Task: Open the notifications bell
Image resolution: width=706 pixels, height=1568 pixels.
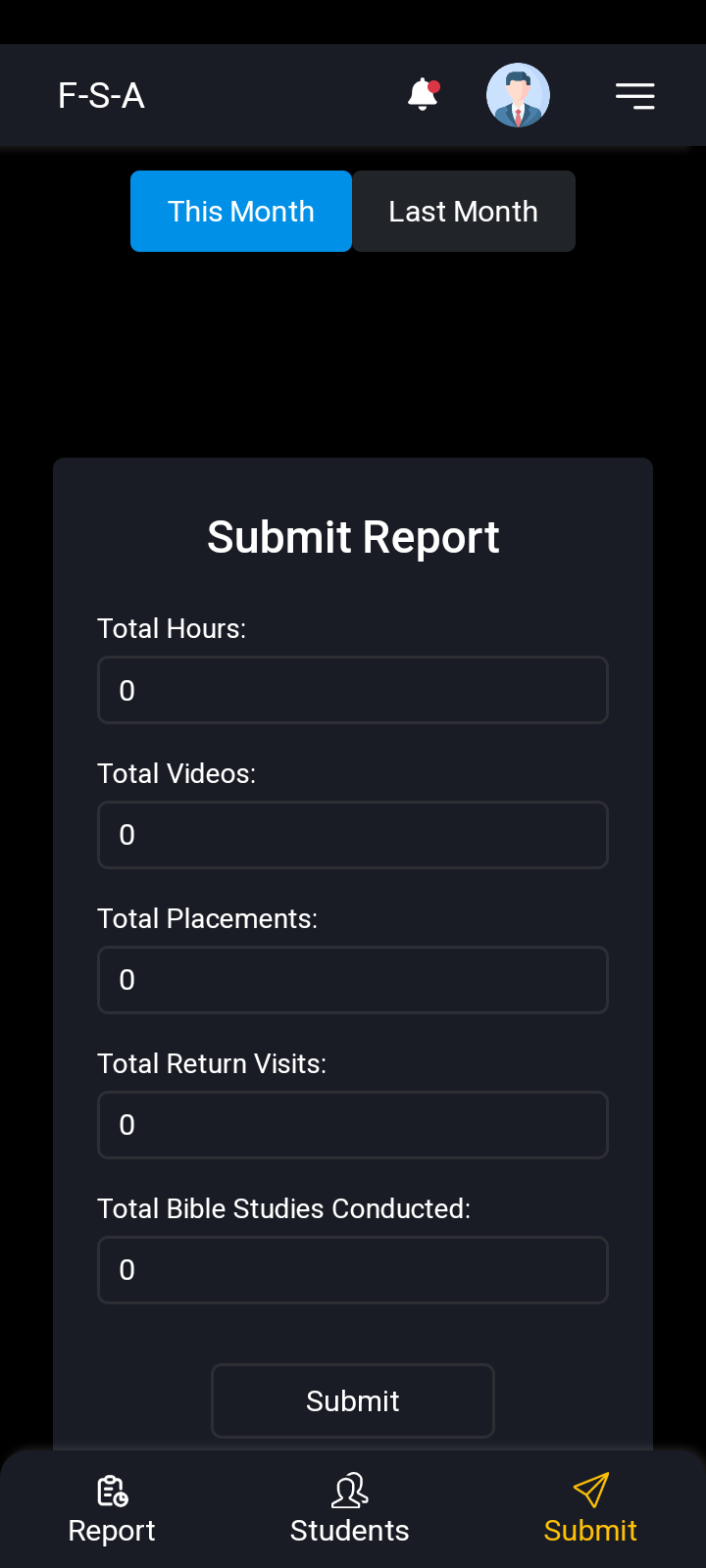Action: 423,95
